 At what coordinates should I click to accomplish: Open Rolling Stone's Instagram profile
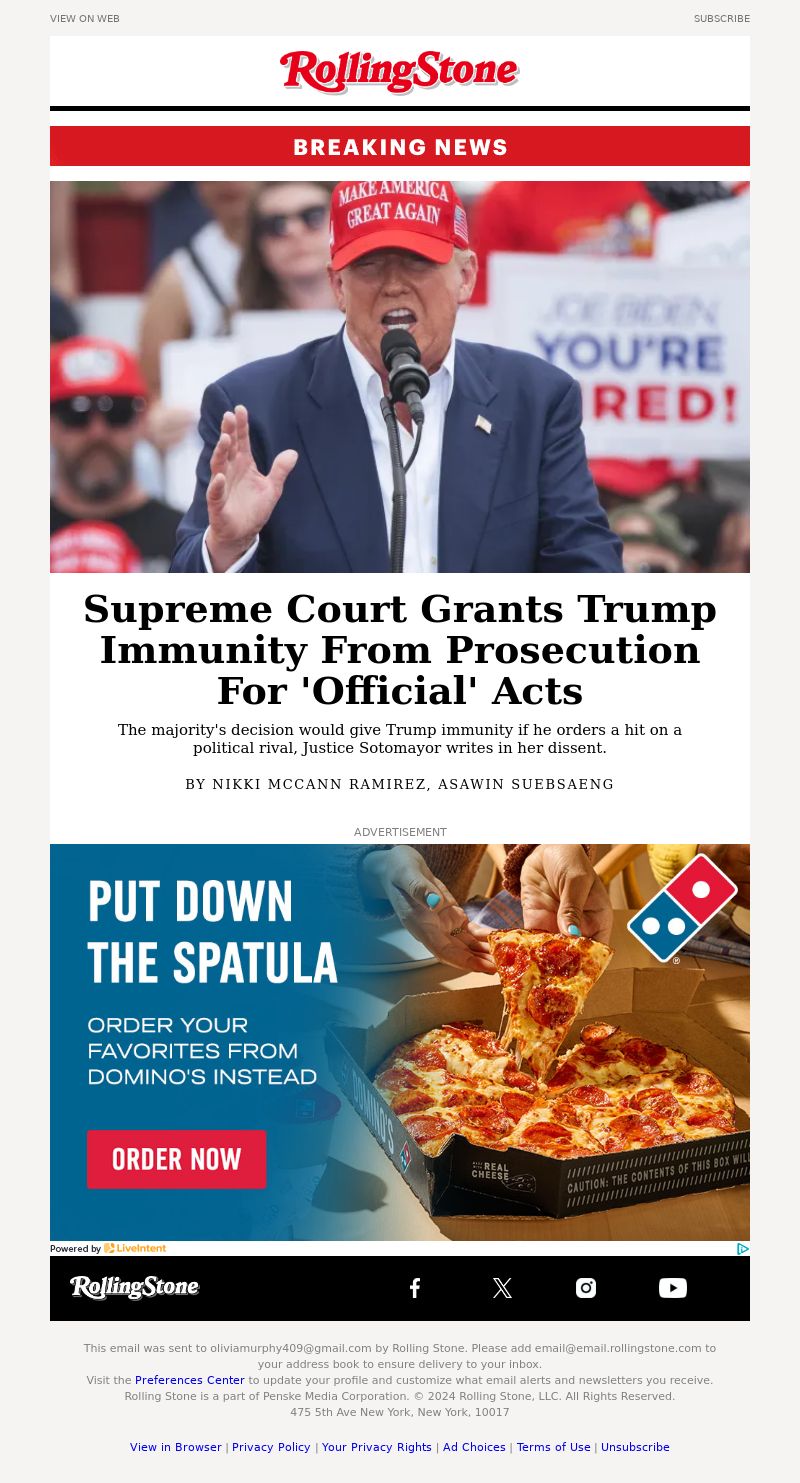pyautogui.click(x=586, y=1288)
